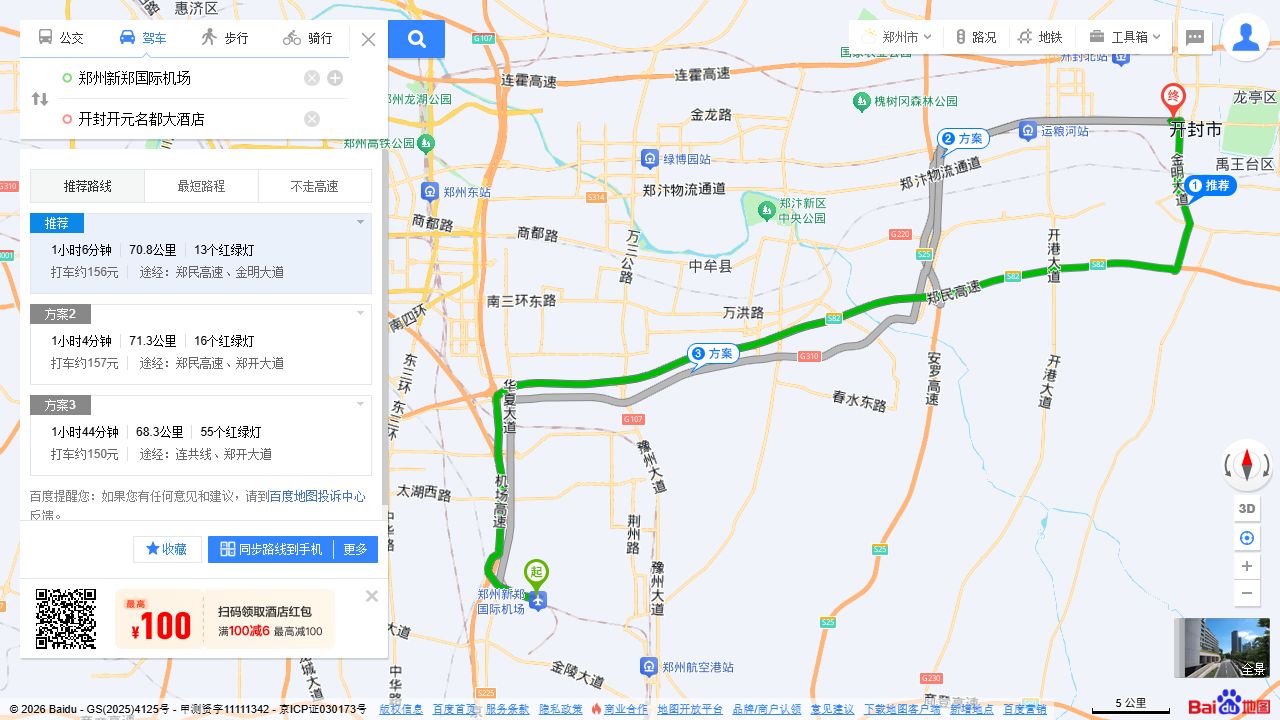Swap start and destination points

click(40, 99)
